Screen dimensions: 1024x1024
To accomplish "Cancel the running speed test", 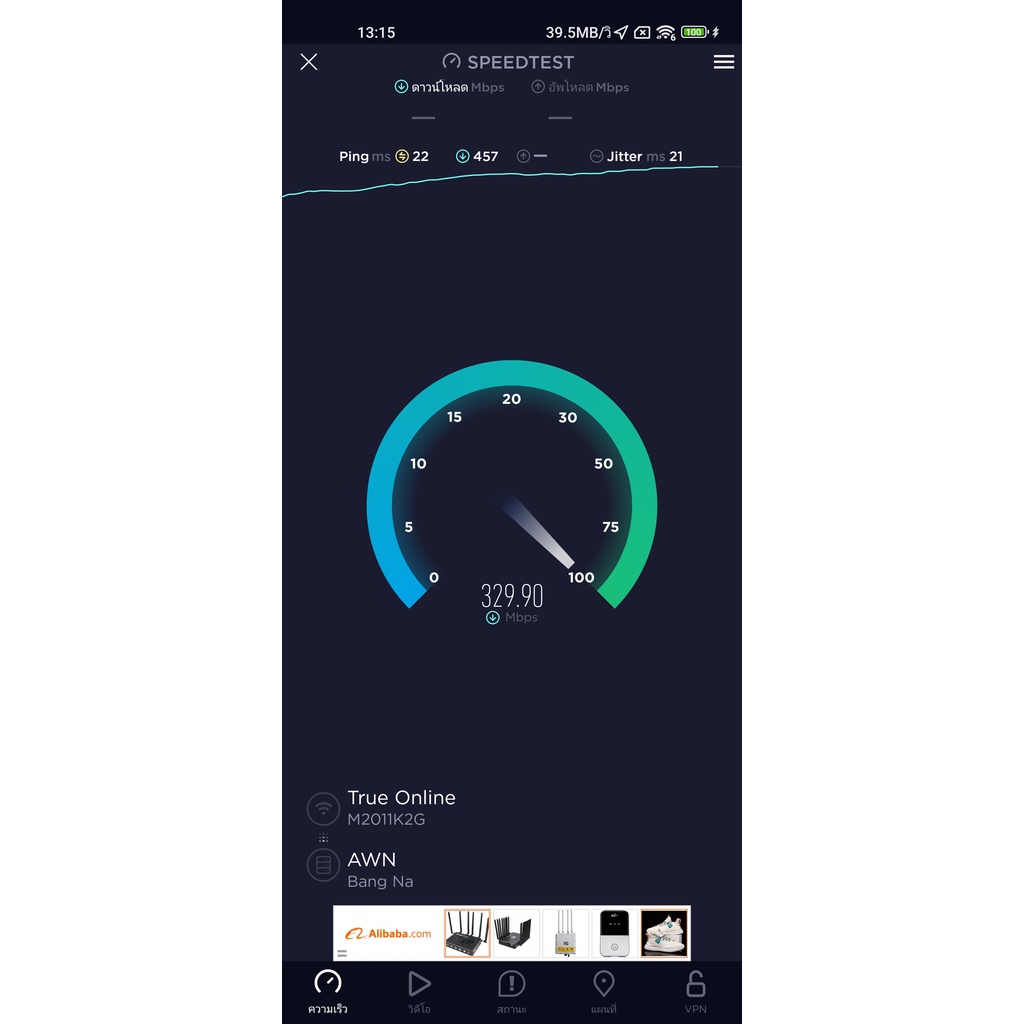I will pos(309,62).
